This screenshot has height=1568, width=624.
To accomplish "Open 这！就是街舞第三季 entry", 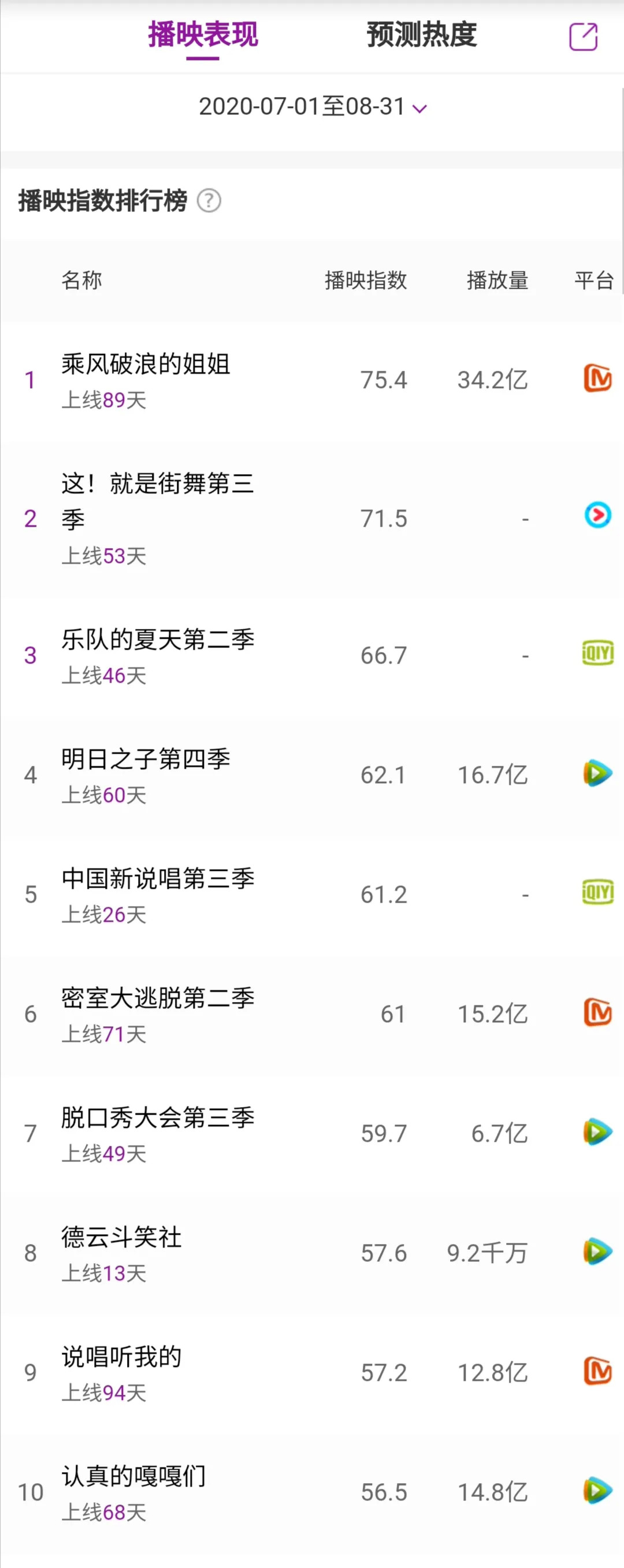I will pyautogui.click(x=158, y=501).
